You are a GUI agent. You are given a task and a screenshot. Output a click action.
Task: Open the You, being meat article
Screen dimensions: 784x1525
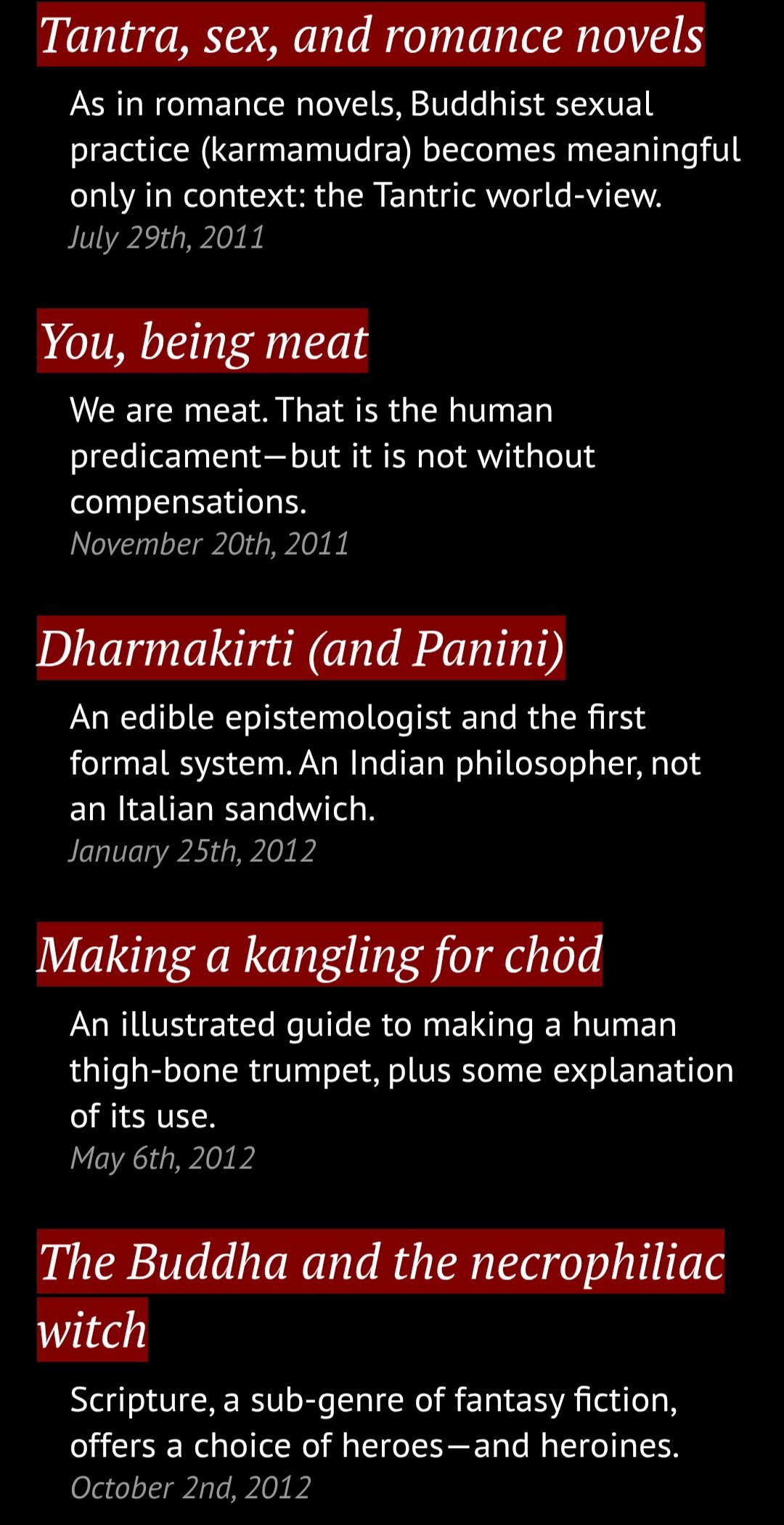[203, 341]
